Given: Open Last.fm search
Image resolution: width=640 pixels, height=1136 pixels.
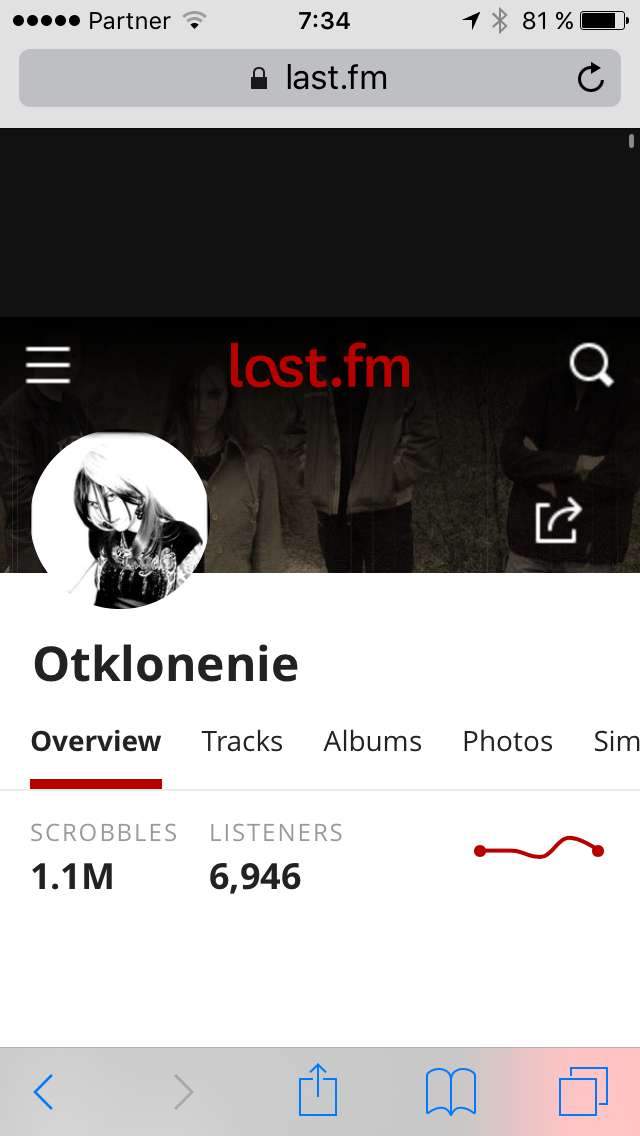Looking at the screenshot, I should [590, 366].
